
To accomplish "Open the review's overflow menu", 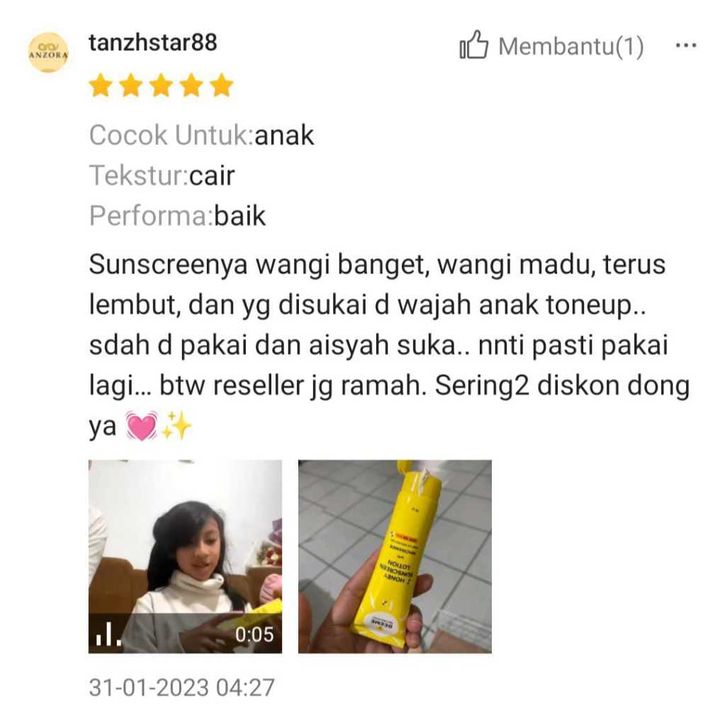I will click(x=686, y=46).
